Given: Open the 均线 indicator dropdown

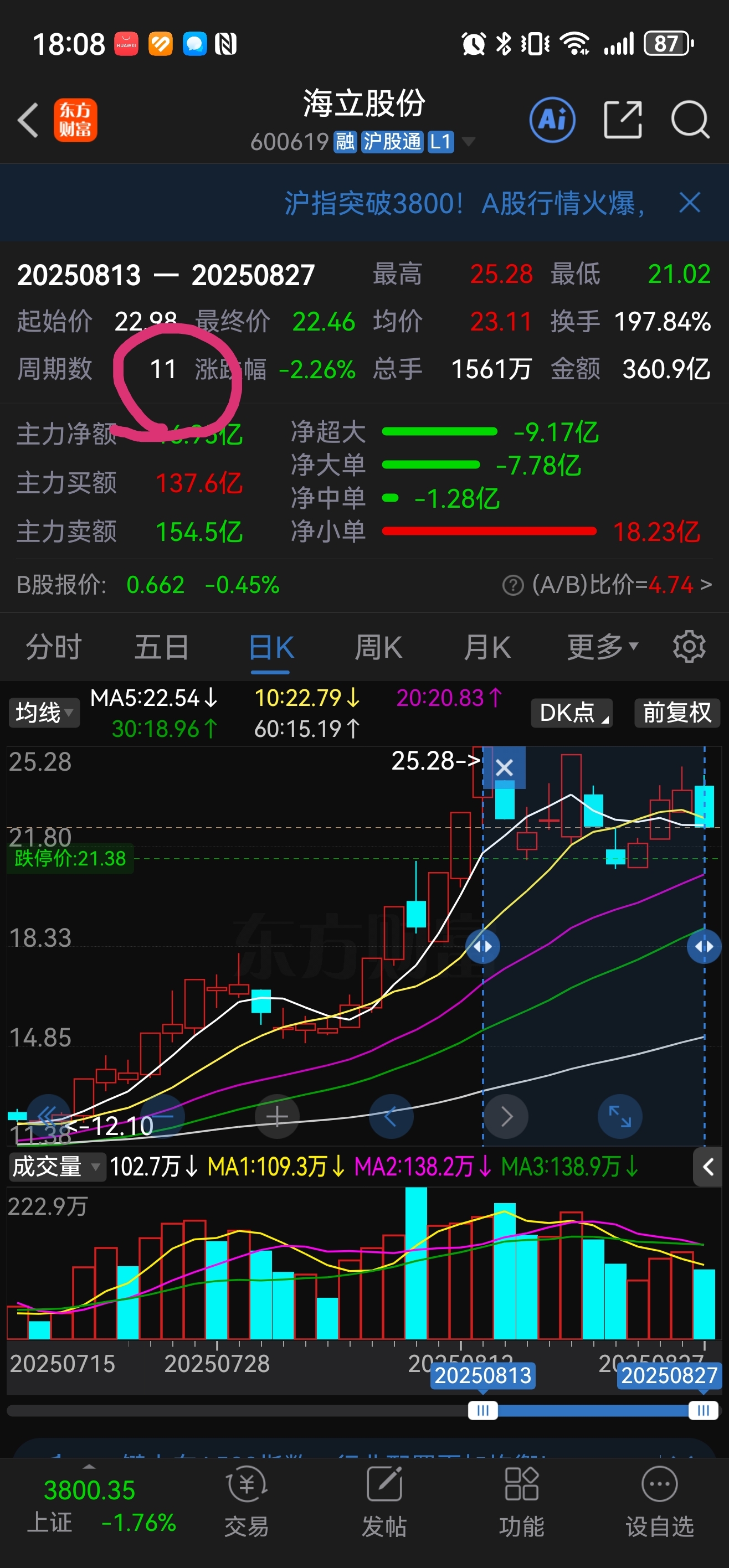Looking at the screenshot, I should point(44,712).
